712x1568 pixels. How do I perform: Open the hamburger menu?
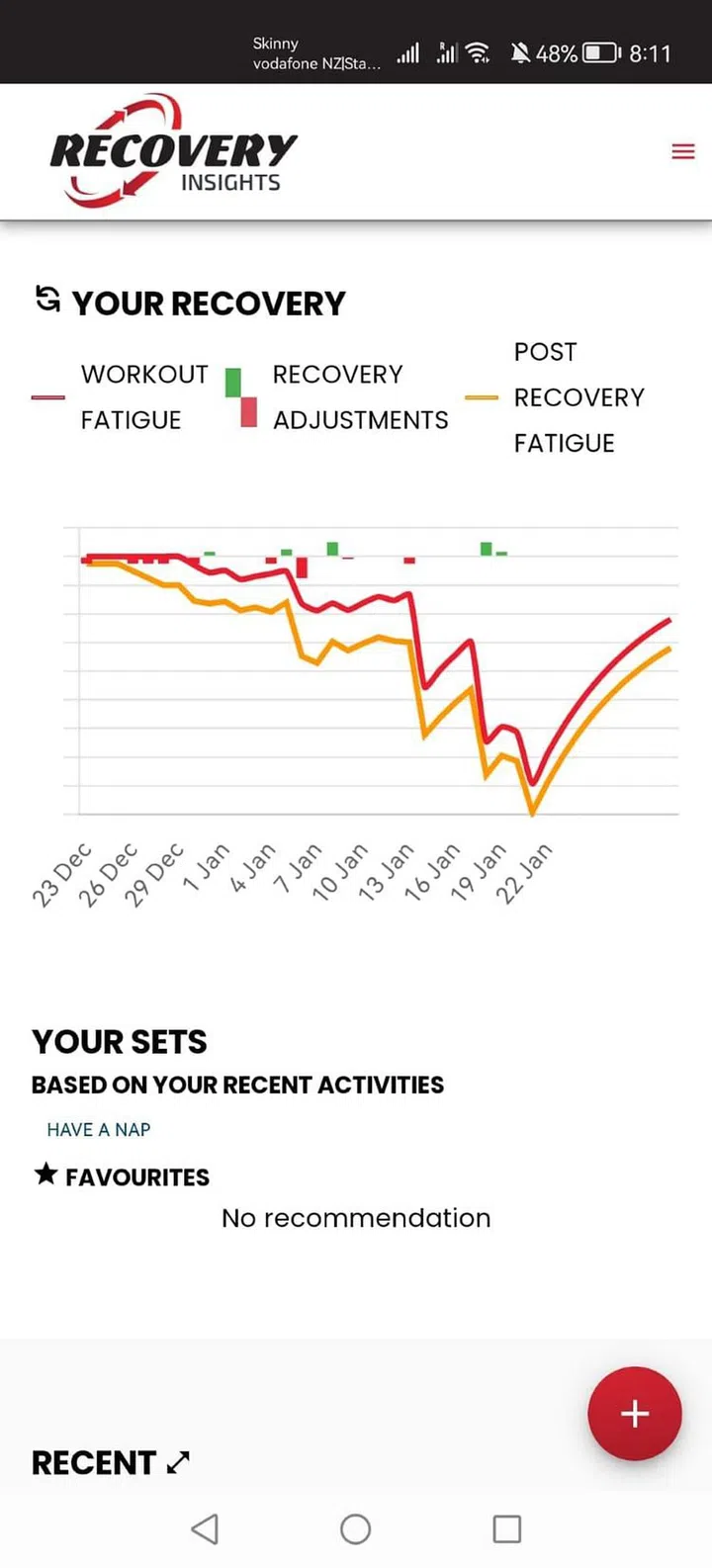(x=682, y=151)
